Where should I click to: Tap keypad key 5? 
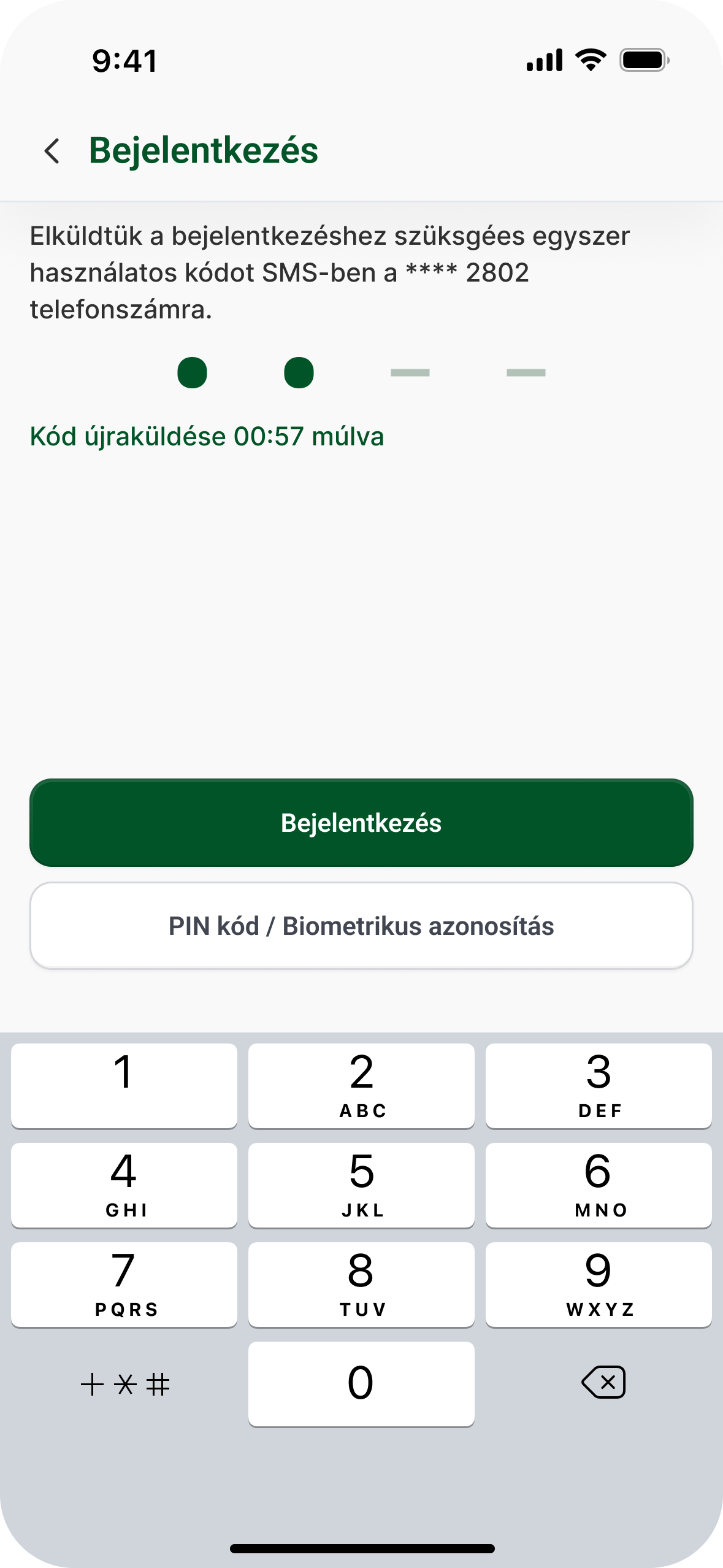pos(361,1185)
